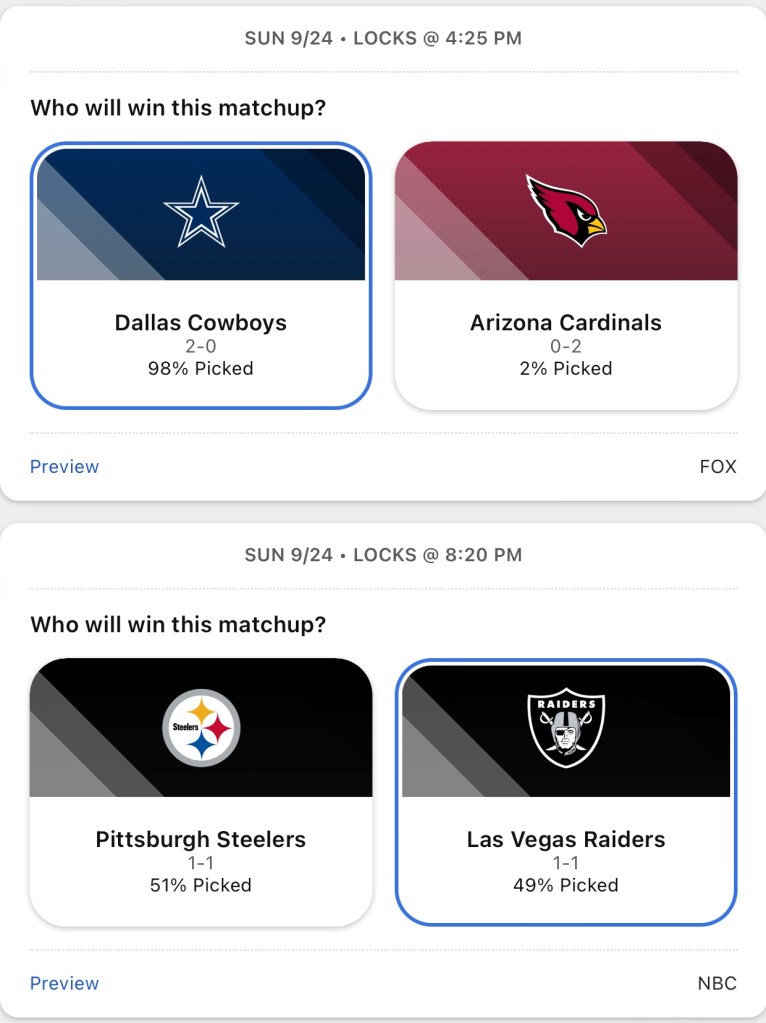Pick the Dallas Cowboys to win
Viewport: 766px width, 1023px height.
(x=201, y=275)
